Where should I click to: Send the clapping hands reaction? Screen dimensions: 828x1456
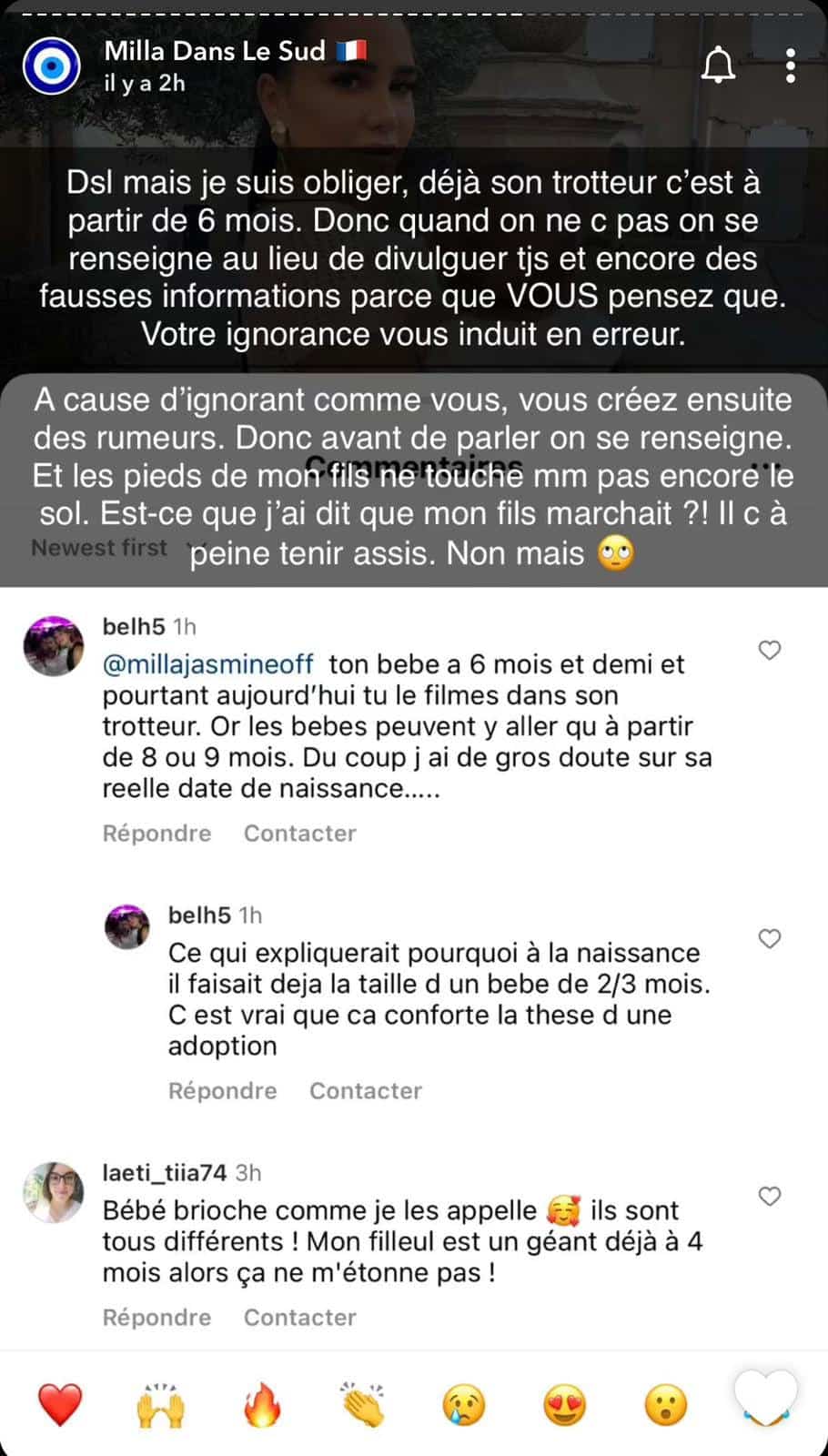pyautogui.click(x=362, y=1406)
